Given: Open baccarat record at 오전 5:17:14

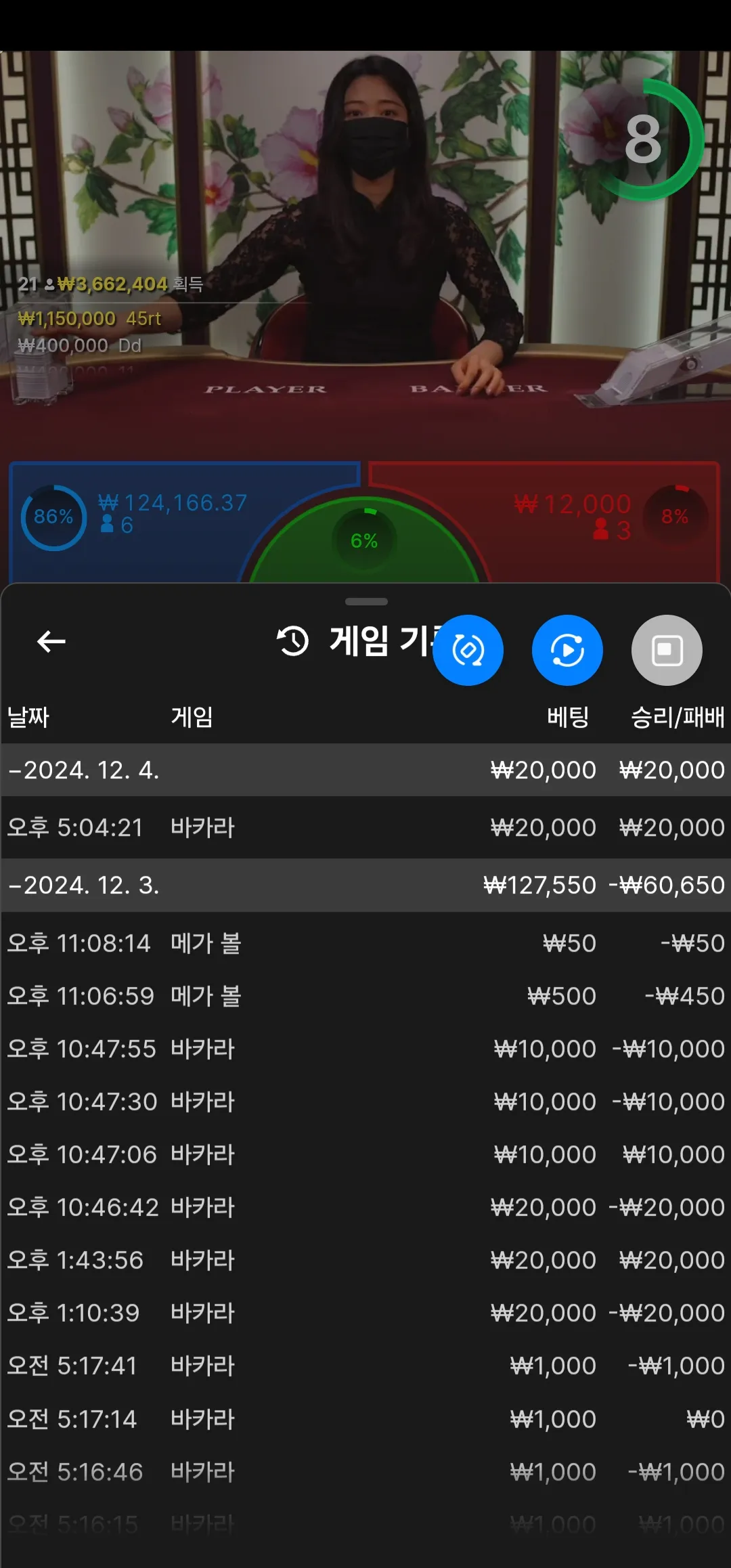Looking at the screenshot, I should click(365, 1418).
